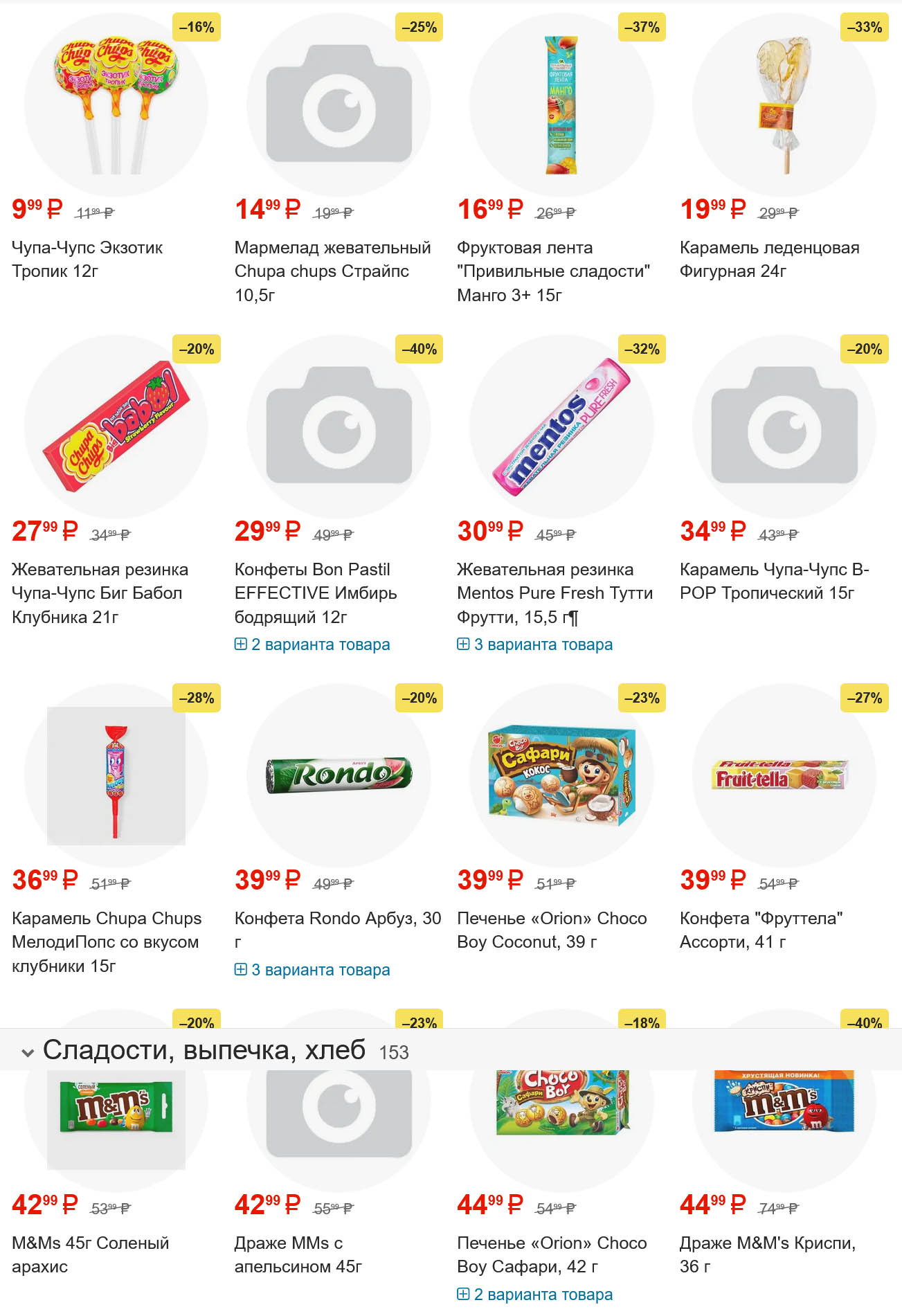Image resolution: width=902 pixels, height=1316 pixels.
Task: Open Драже MMs с апельсином 45г
Action: click(298, 1254)
